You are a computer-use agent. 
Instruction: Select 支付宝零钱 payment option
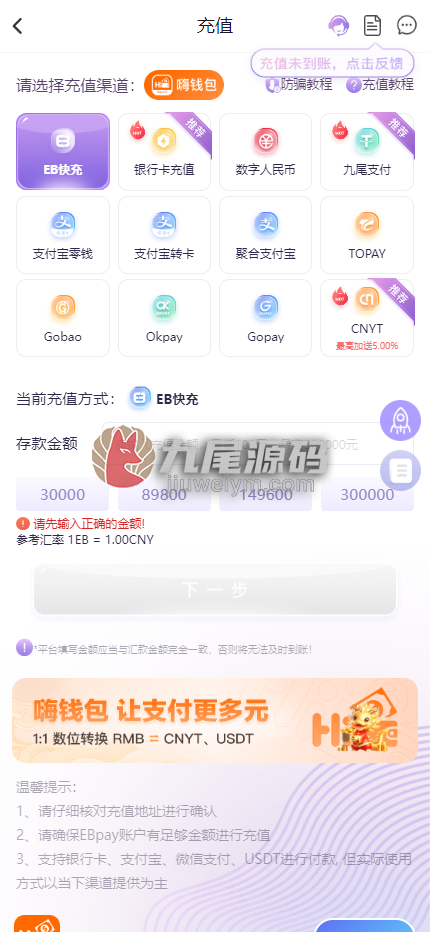coord(63,235)
